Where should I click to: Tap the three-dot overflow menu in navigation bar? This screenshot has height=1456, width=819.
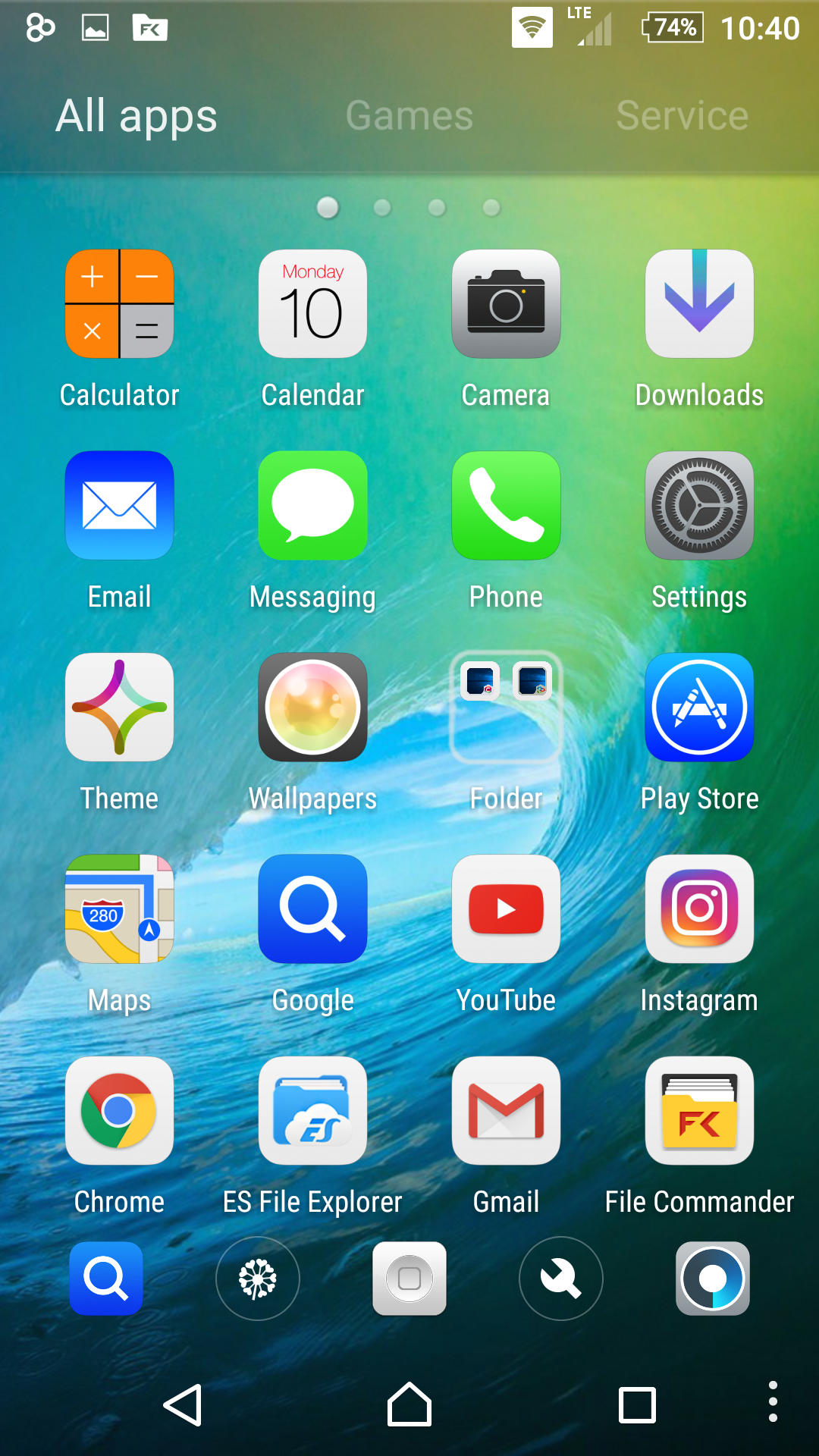tap(773, 1401)
